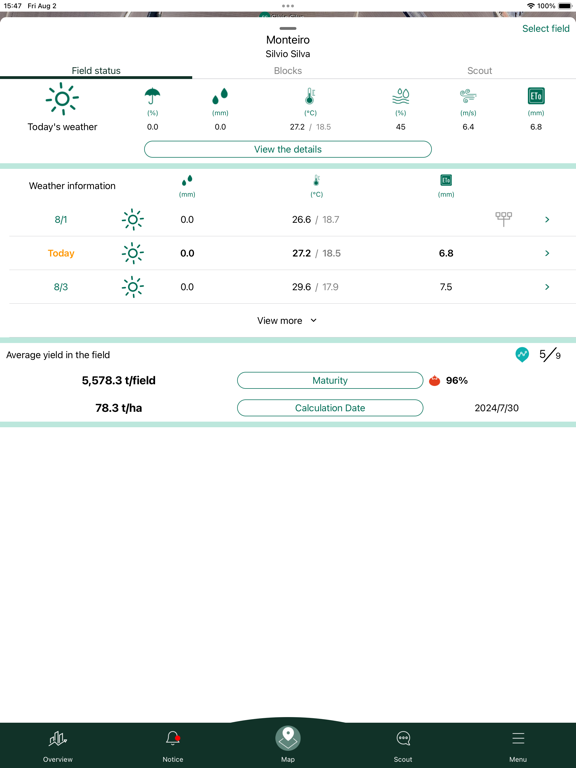The image size is (576, 768).
Task: Tap Select field link
Action: pos(545,29)
